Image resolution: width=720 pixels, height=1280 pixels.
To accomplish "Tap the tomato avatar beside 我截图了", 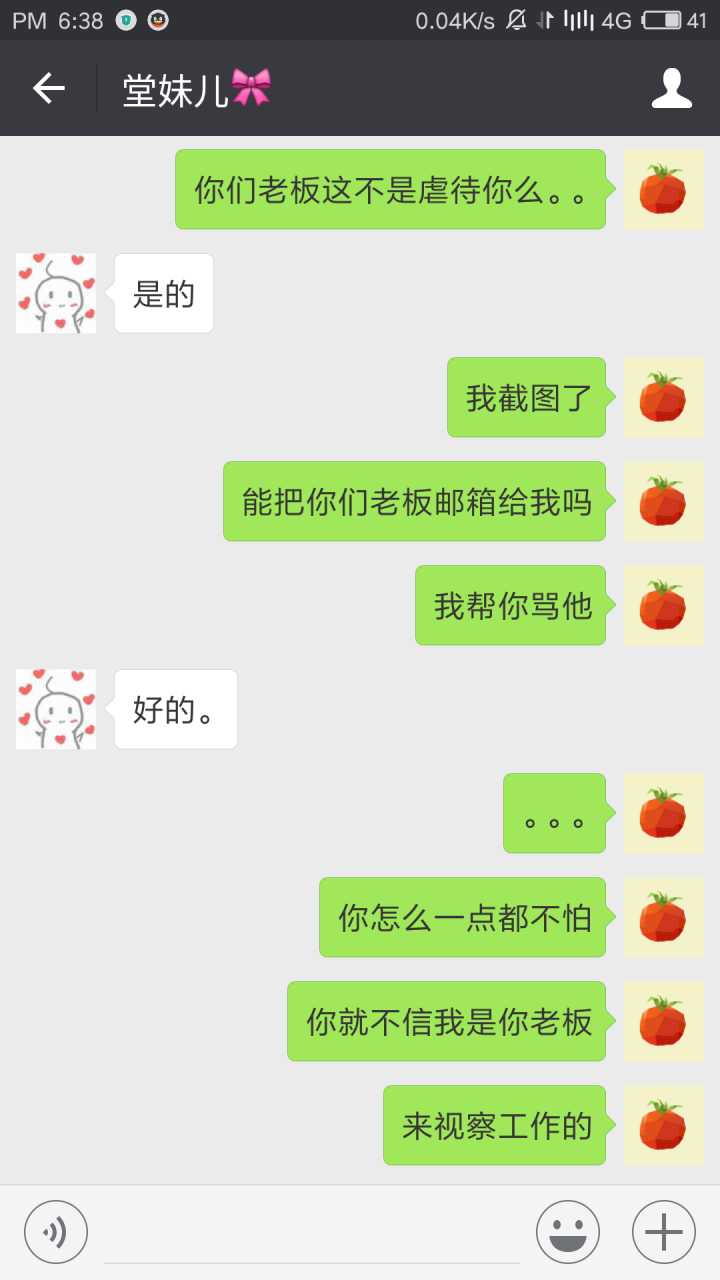I will click(663, 397).
